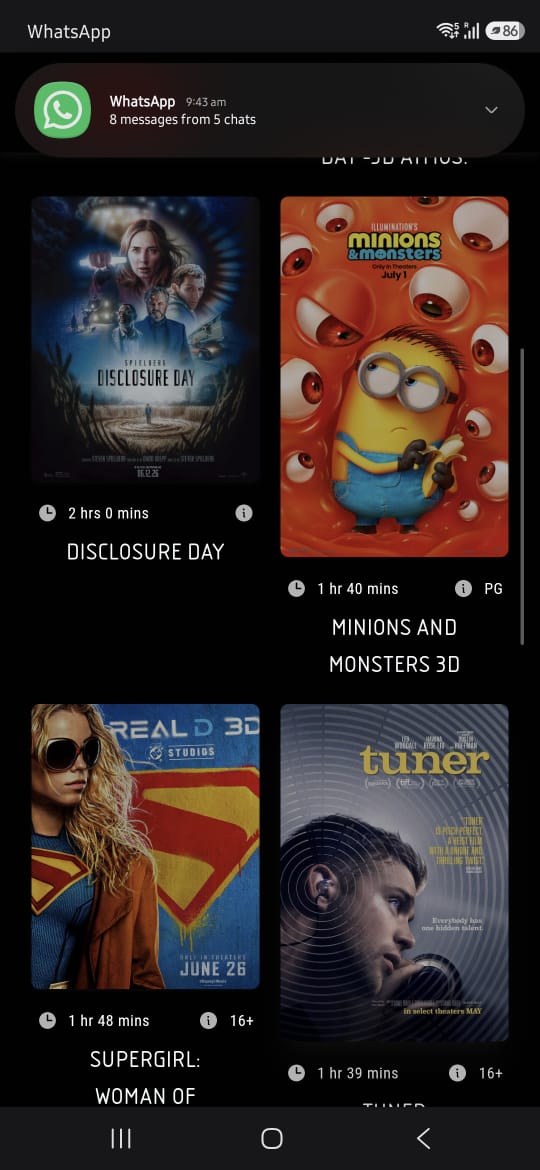The image size is (540, 1170).
Task: Open the WhatsApp notification banner
Action: 269,110
